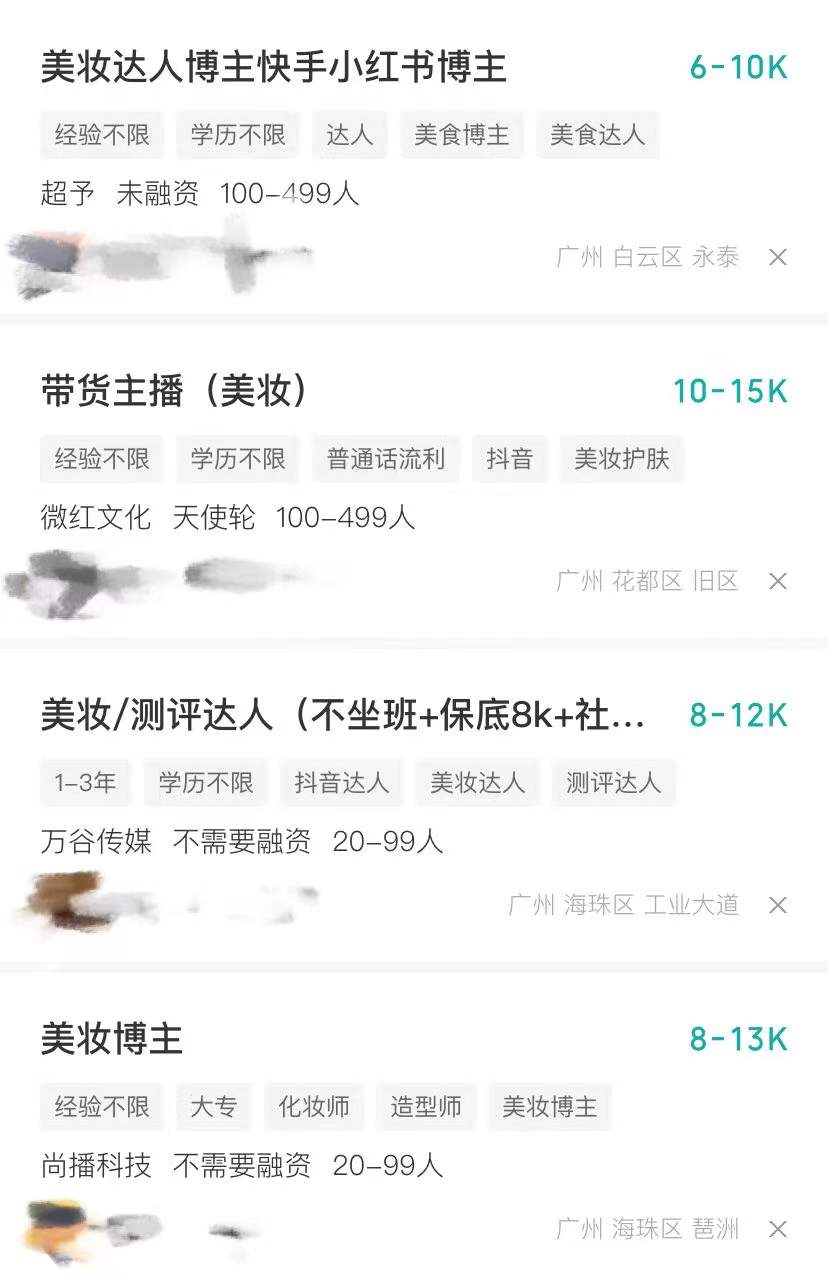Screen dimensions: 828x1279
Task: Select the 化妆师 tag
Action: click(313, 1106)
